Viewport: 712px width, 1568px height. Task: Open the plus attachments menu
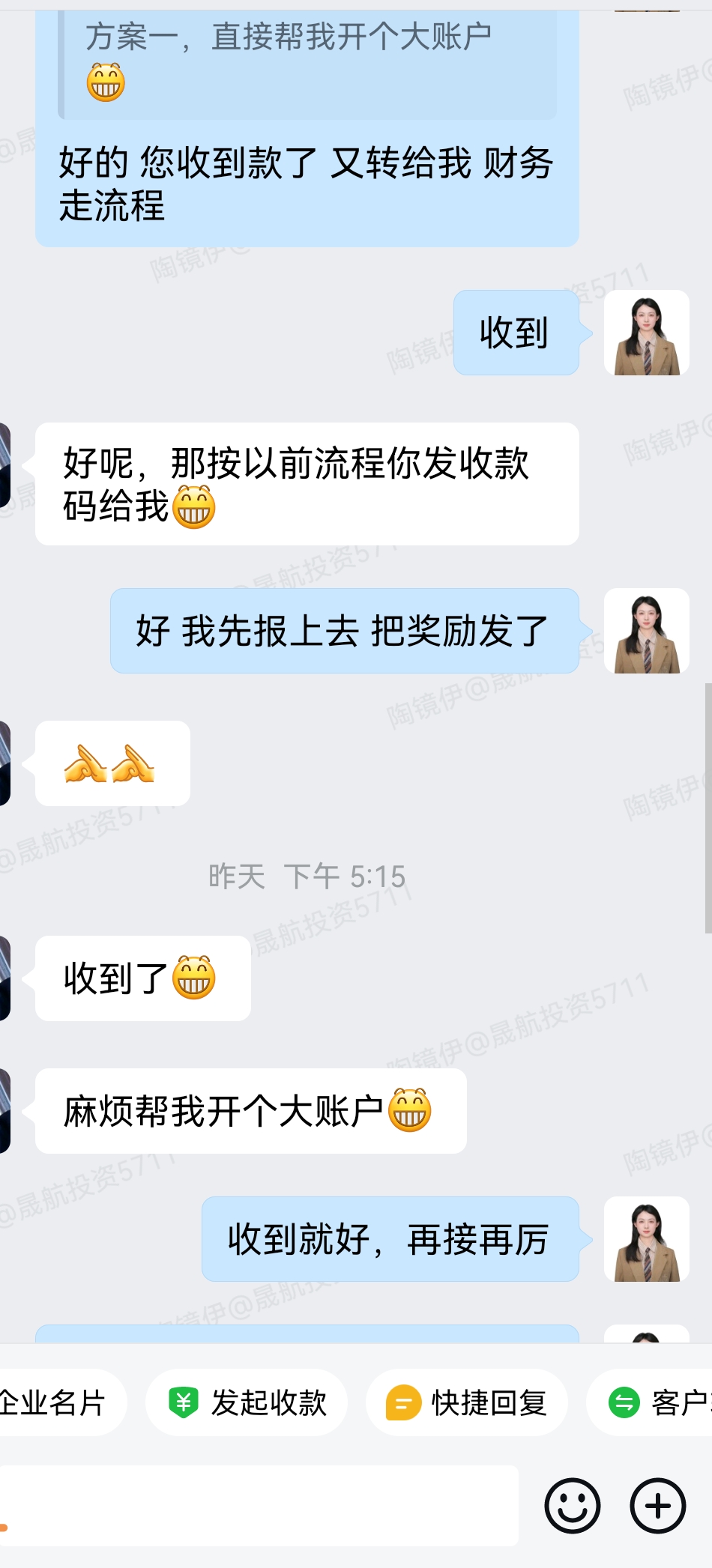click(x=658, y=1505)
